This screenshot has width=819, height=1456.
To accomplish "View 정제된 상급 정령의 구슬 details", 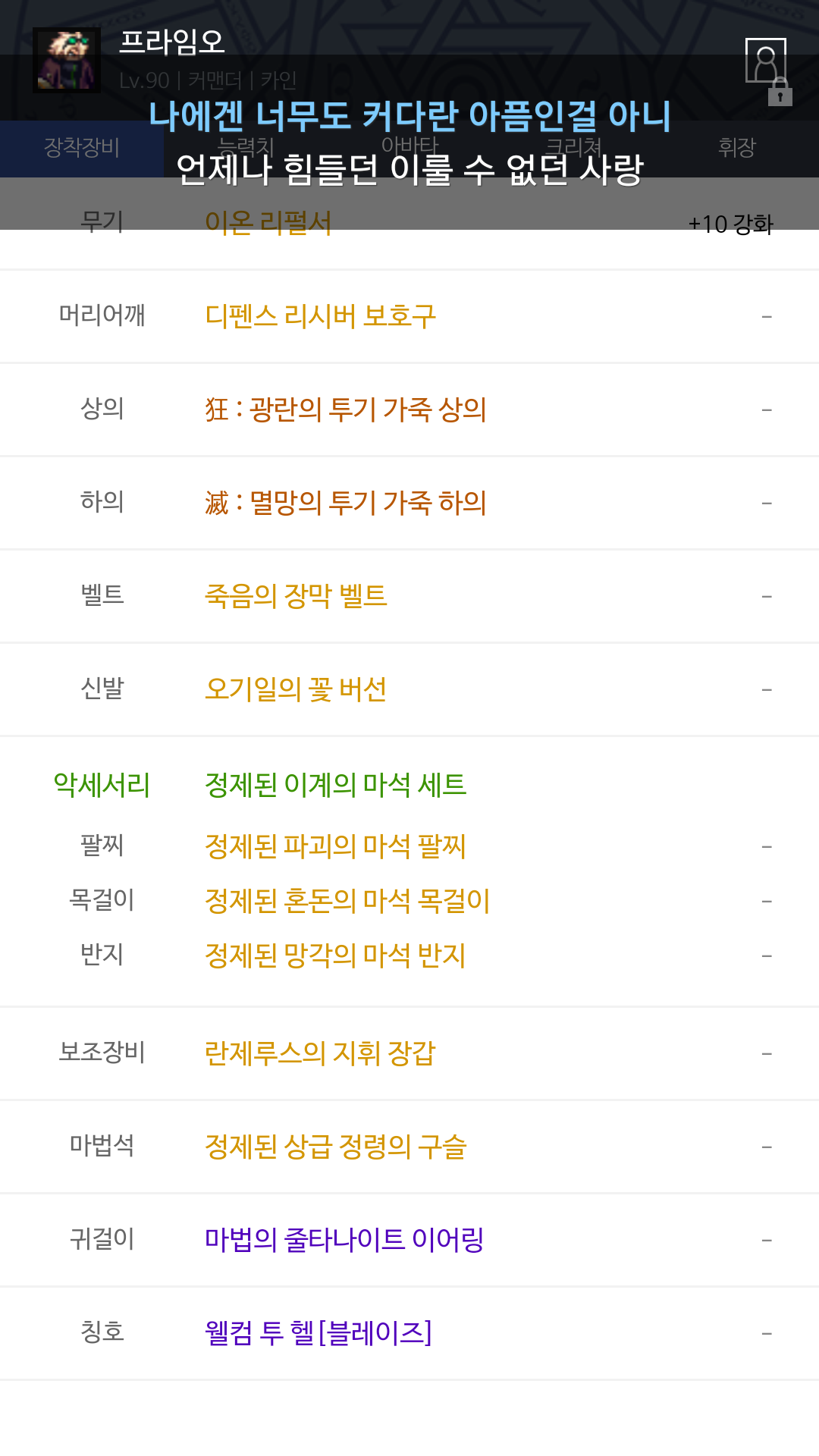I will (x=335, y=1147).
